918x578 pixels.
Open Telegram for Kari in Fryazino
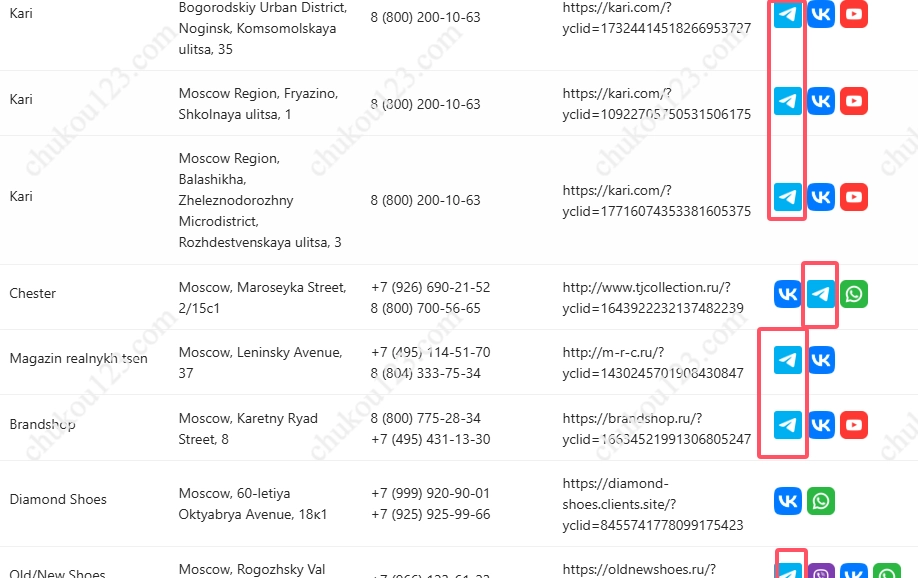788,101
